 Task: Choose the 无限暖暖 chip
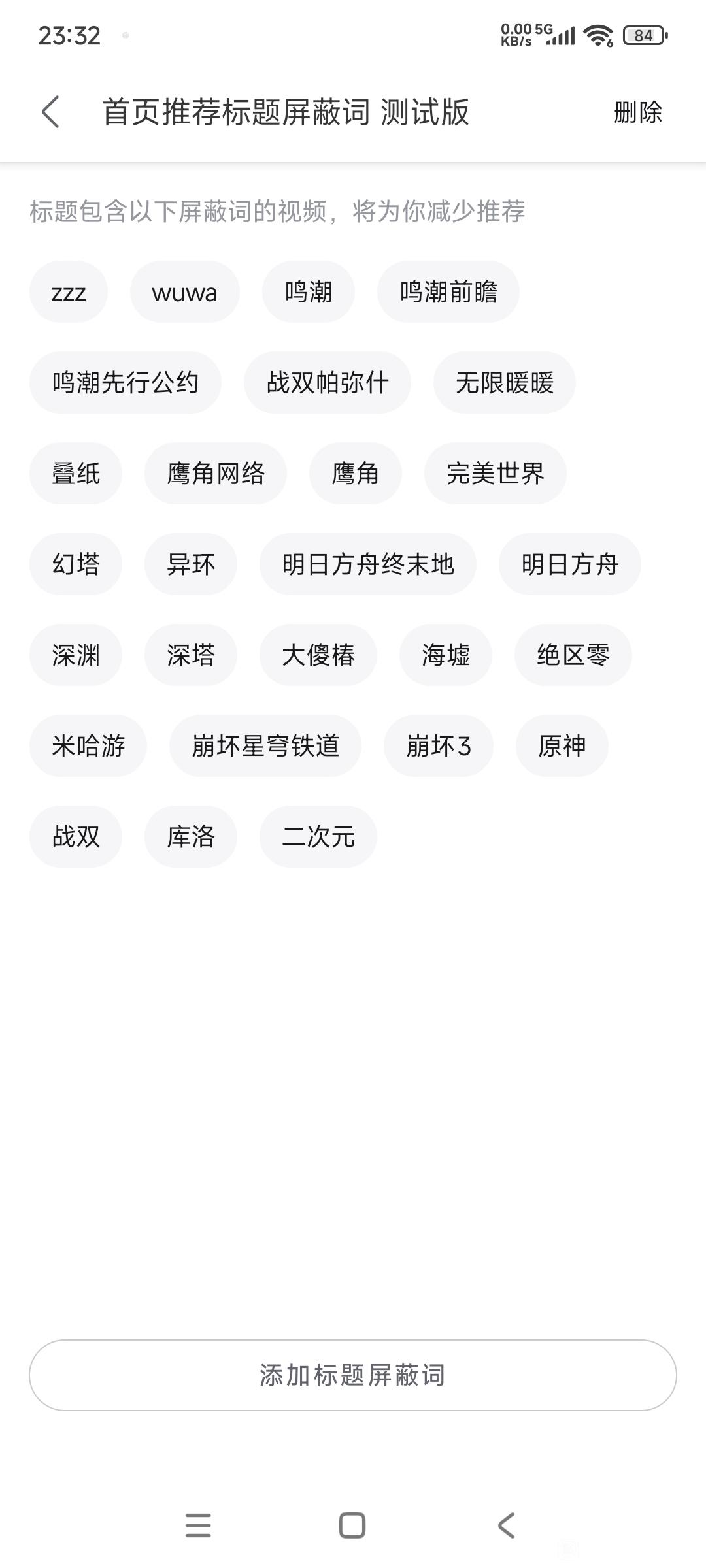[505, 383]
